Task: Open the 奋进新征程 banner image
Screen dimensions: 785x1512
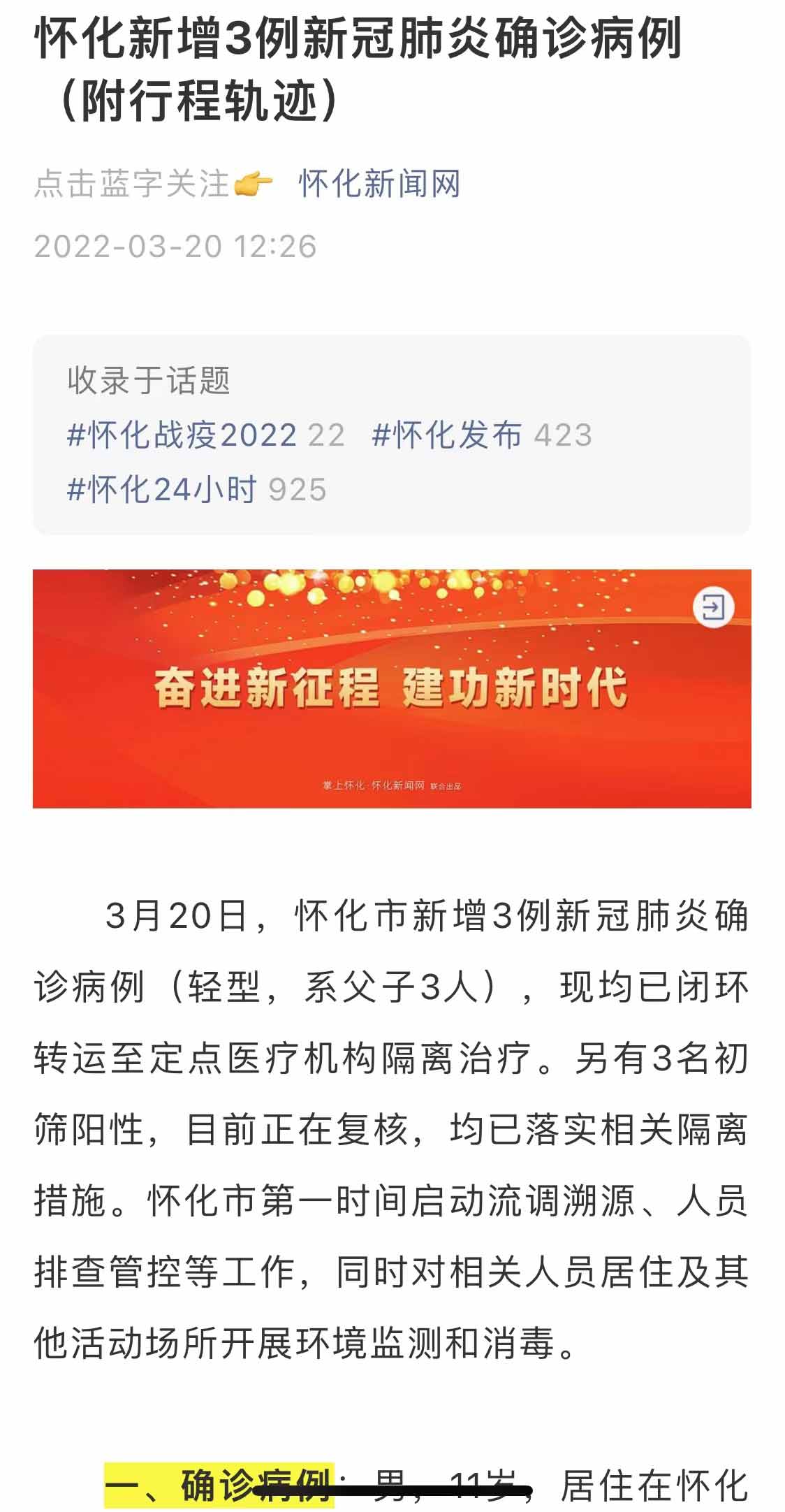Action: pyautogui.click(x=392, y=688)
